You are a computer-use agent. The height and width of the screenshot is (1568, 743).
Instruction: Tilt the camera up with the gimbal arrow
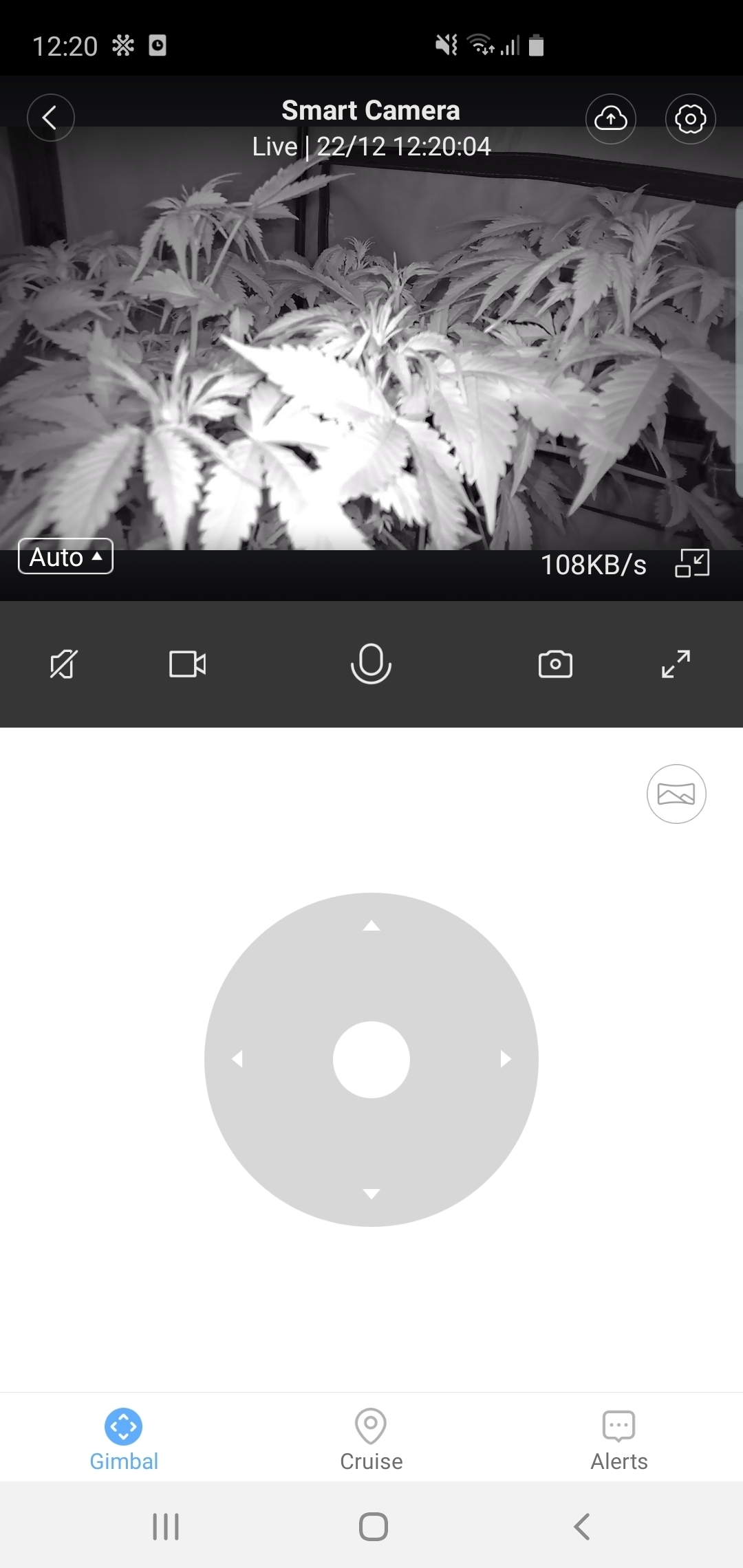click(371, 926)
